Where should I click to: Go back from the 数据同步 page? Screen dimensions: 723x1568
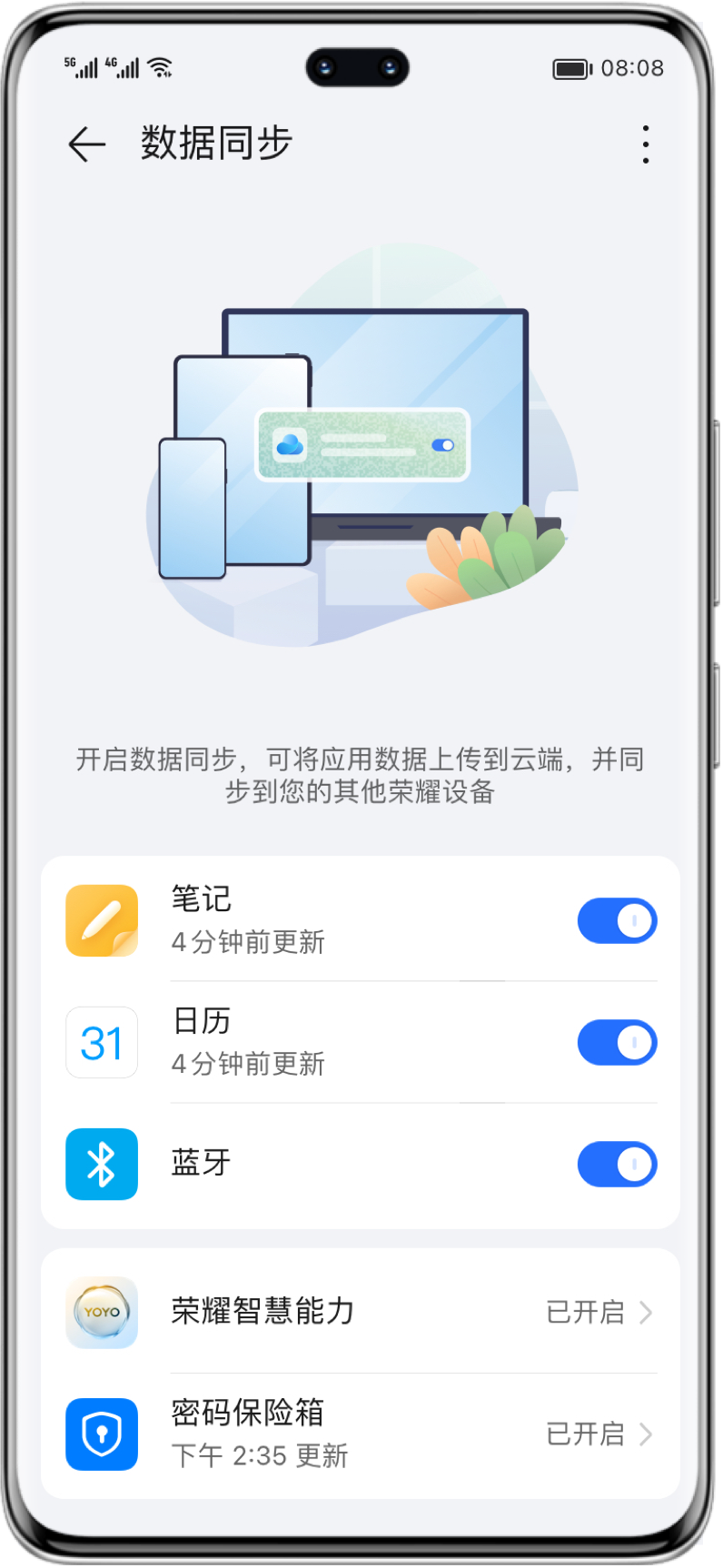pos(87,144)
